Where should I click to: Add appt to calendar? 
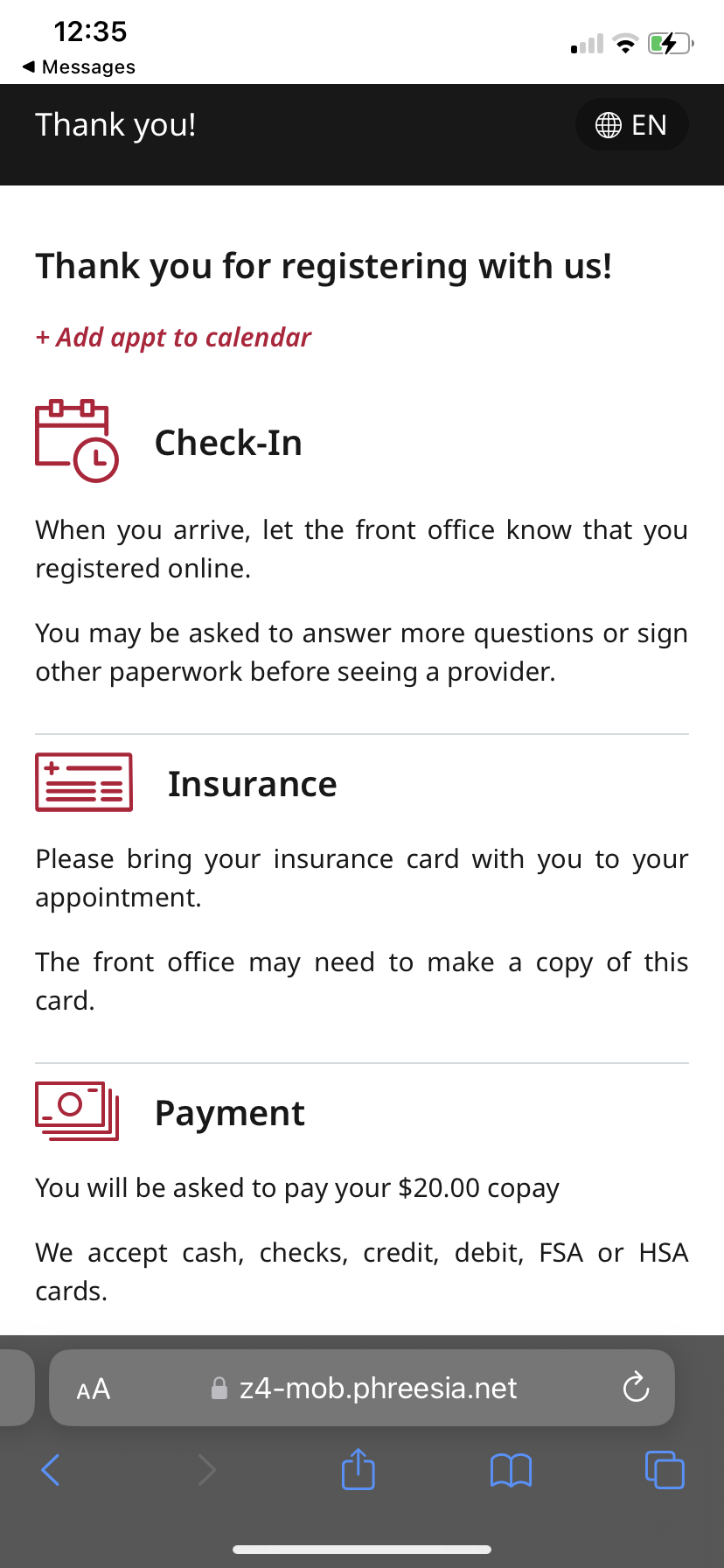(173, 338)
